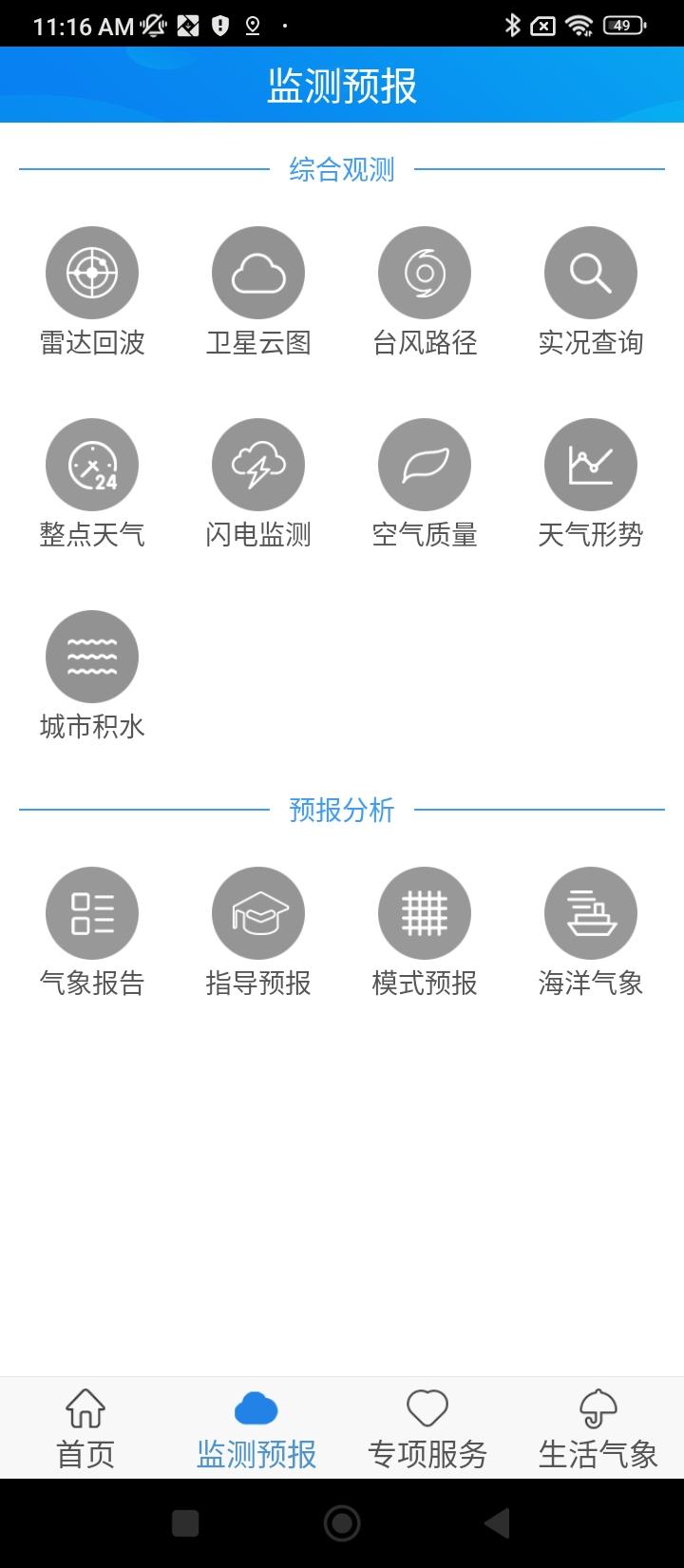Open 模式预报 model forecast grid
This screenshot has width=684, height=1568.
point(425,934)
